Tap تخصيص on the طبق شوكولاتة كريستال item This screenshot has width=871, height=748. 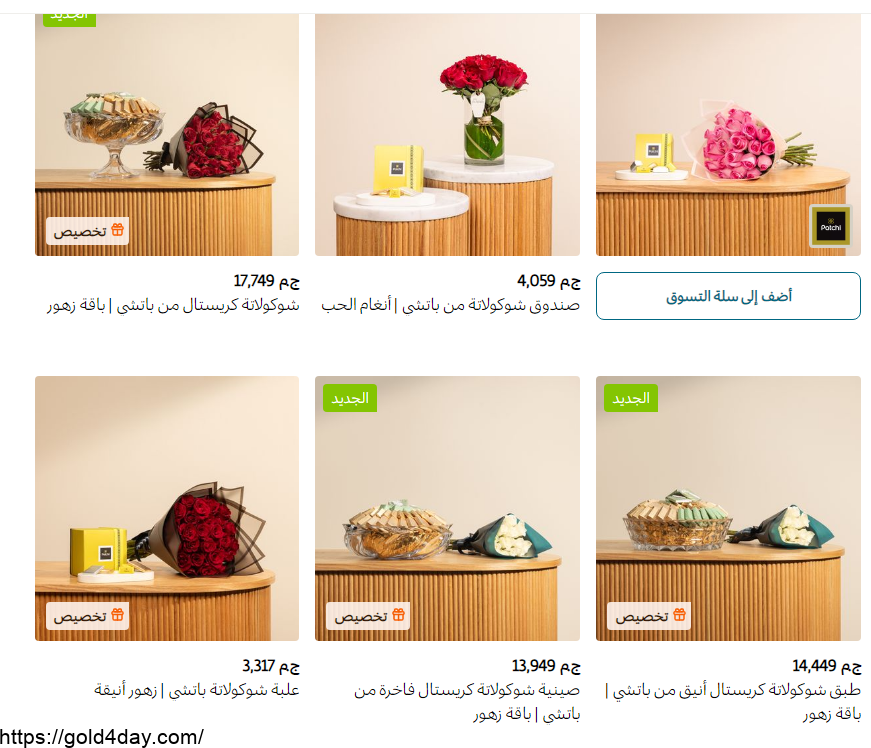[x=649, y=616]
